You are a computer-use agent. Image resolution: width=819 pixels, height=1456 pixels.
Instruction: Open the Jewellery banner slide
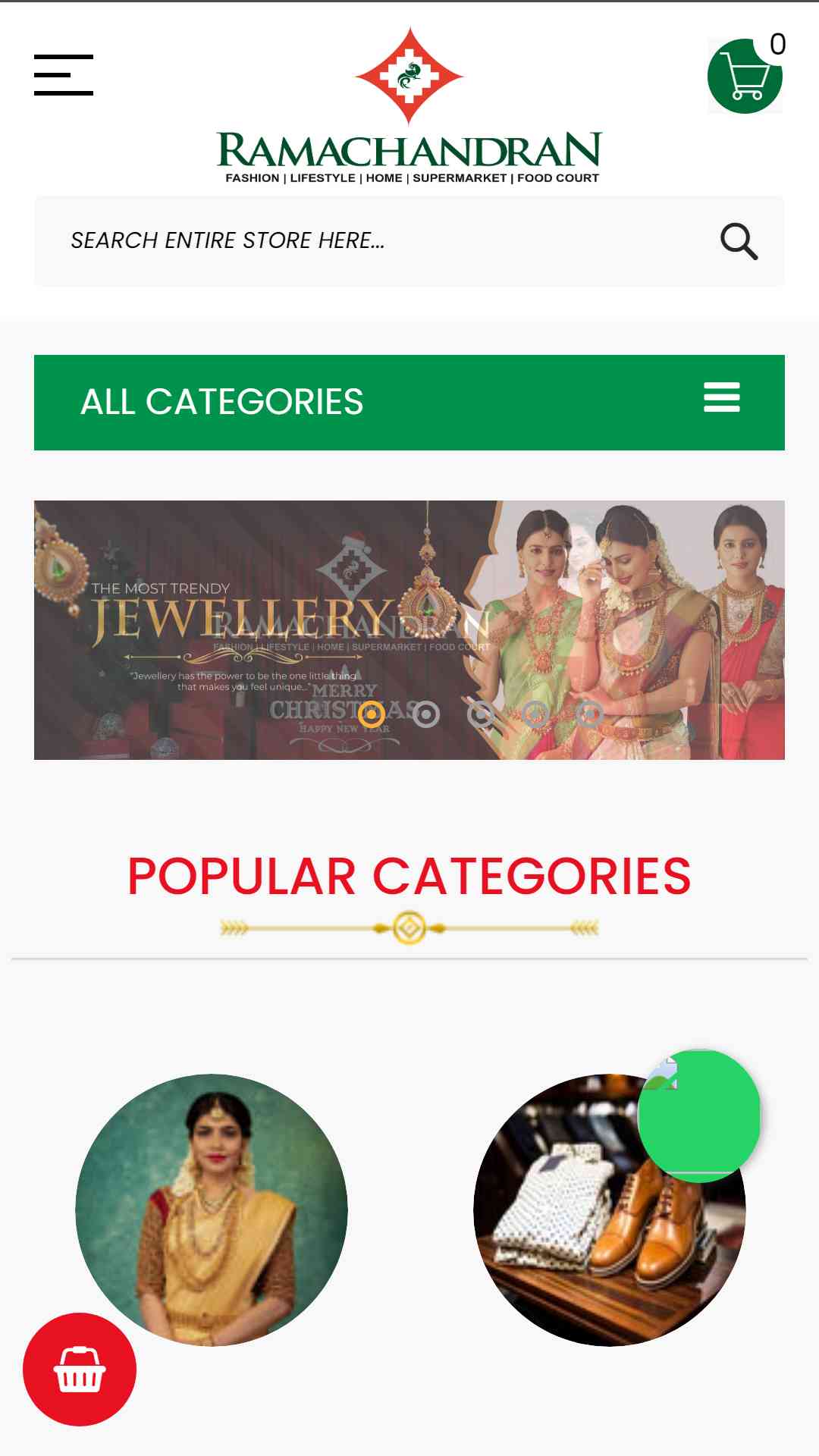(409, 630)
